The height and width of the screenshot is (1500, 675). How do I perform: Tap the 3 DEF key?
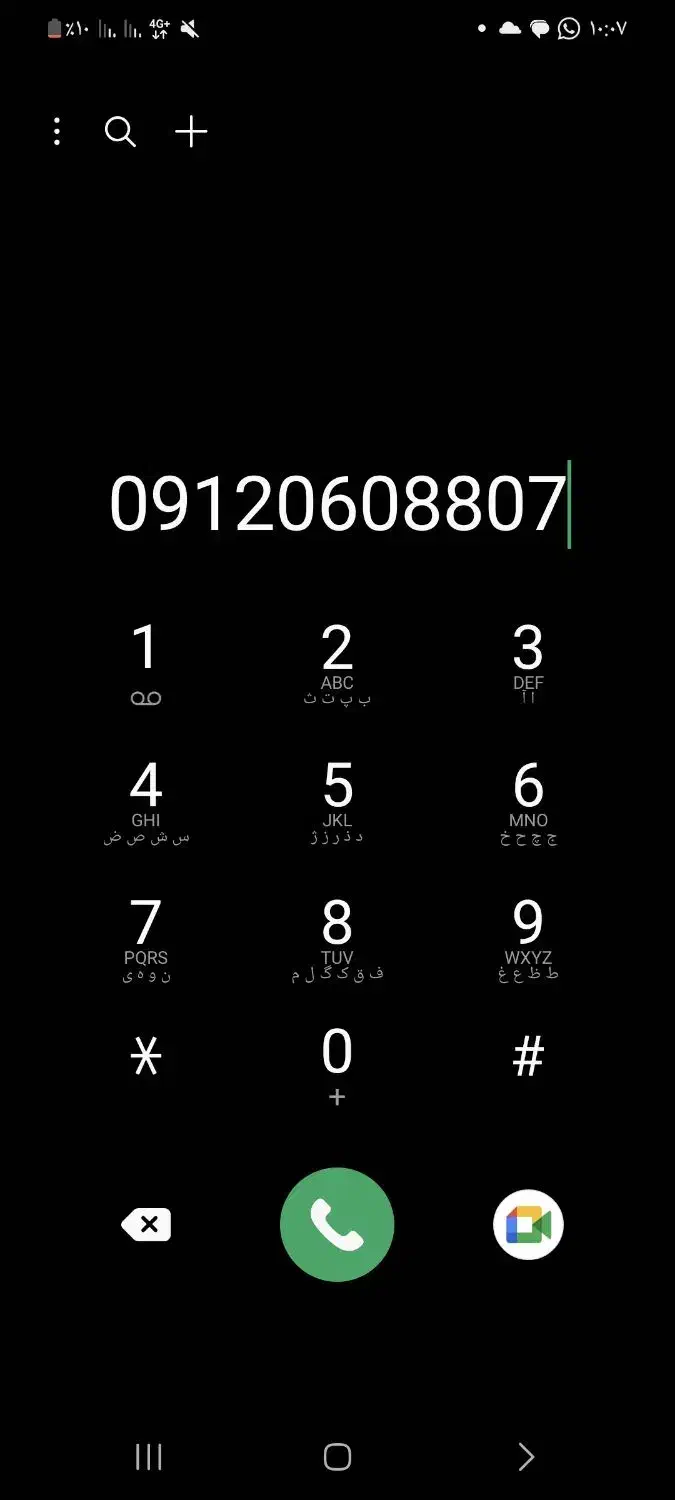tap(528, 664)
